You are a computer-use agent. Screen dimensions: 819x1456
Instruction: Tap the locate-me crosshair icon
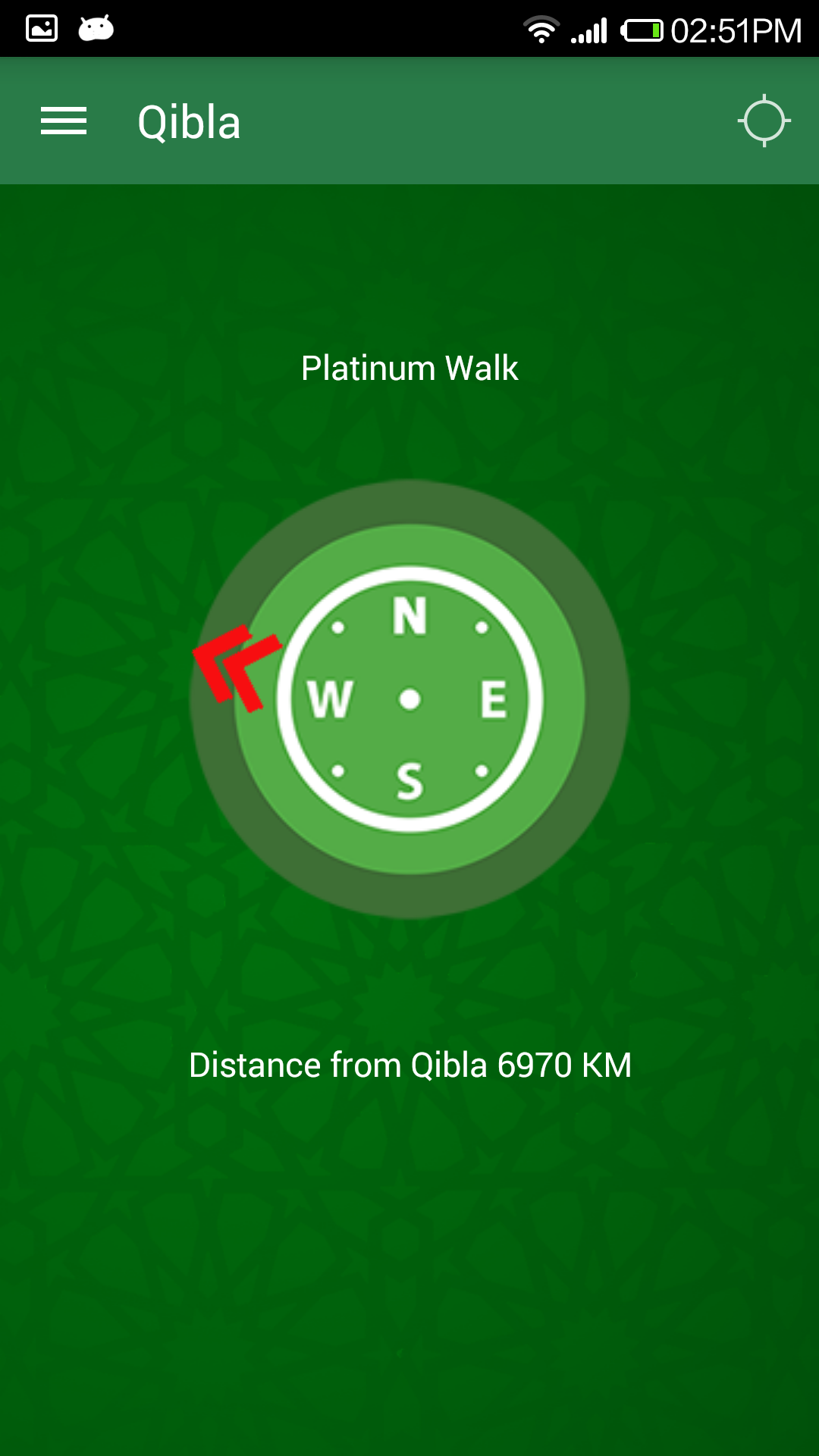[764, 121]
